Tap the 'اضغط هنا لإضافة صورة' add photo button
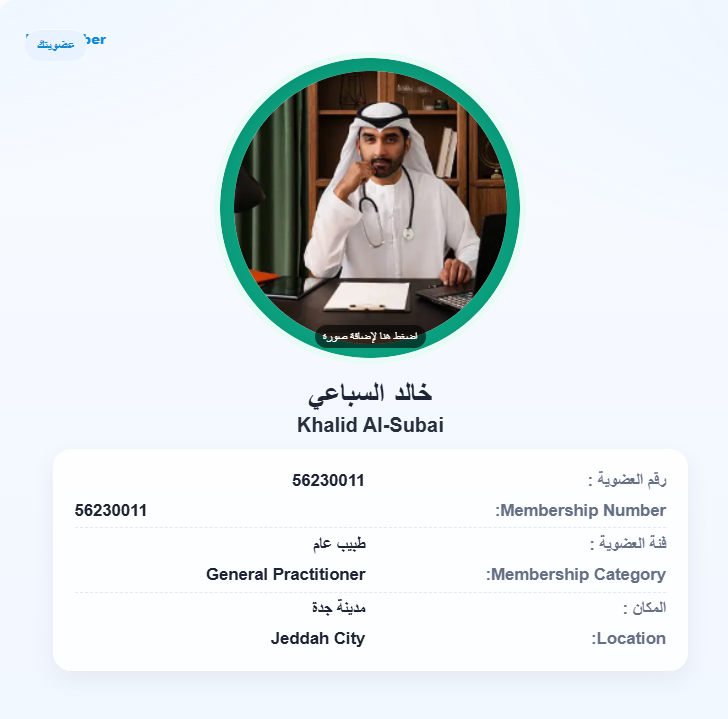 pos(370,337)
